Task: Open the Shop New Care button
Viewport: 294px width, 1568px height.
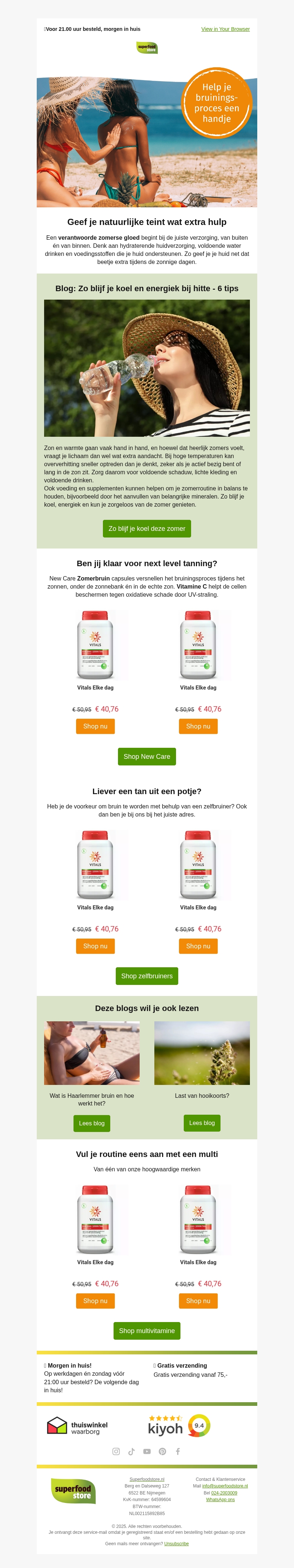Action: (147, 756)
